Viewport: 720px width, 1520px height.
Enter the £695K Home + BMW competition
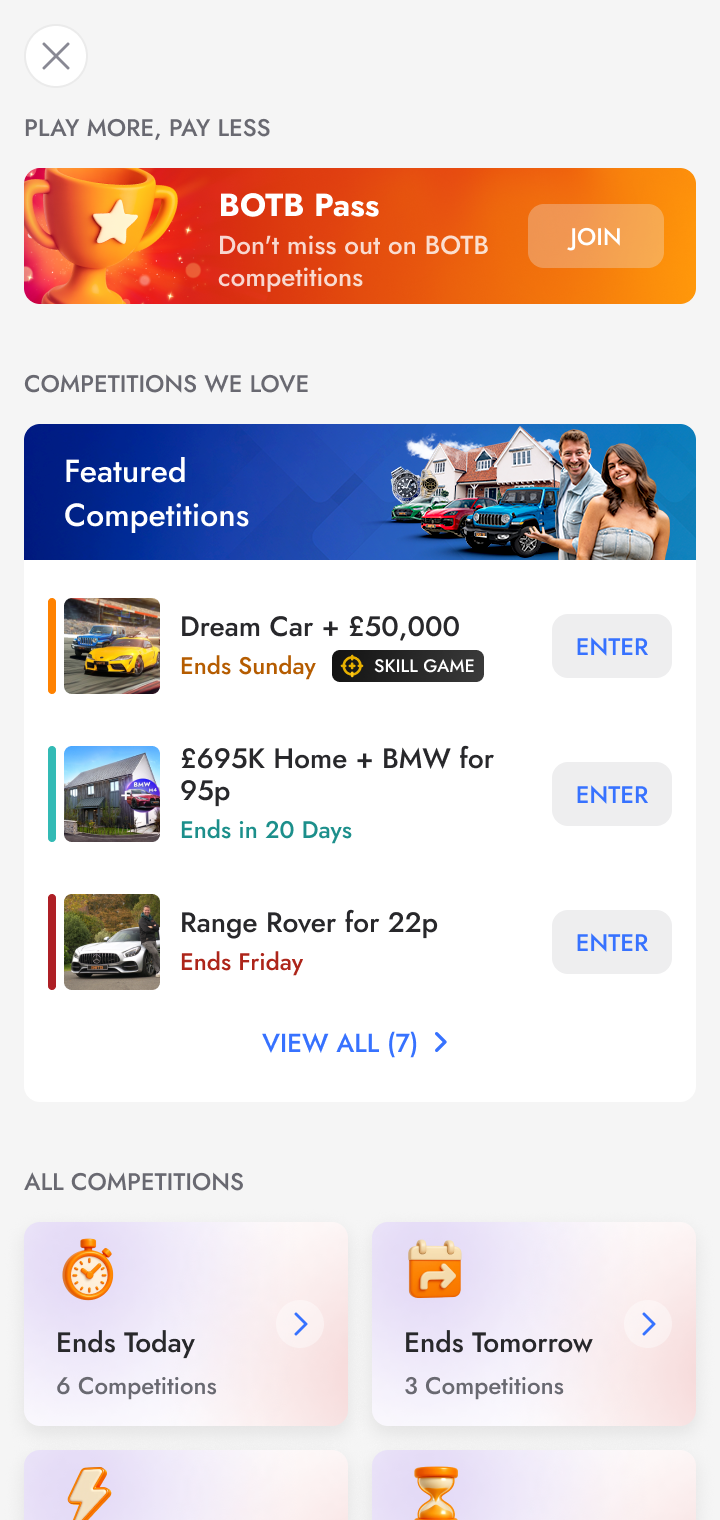611,794
